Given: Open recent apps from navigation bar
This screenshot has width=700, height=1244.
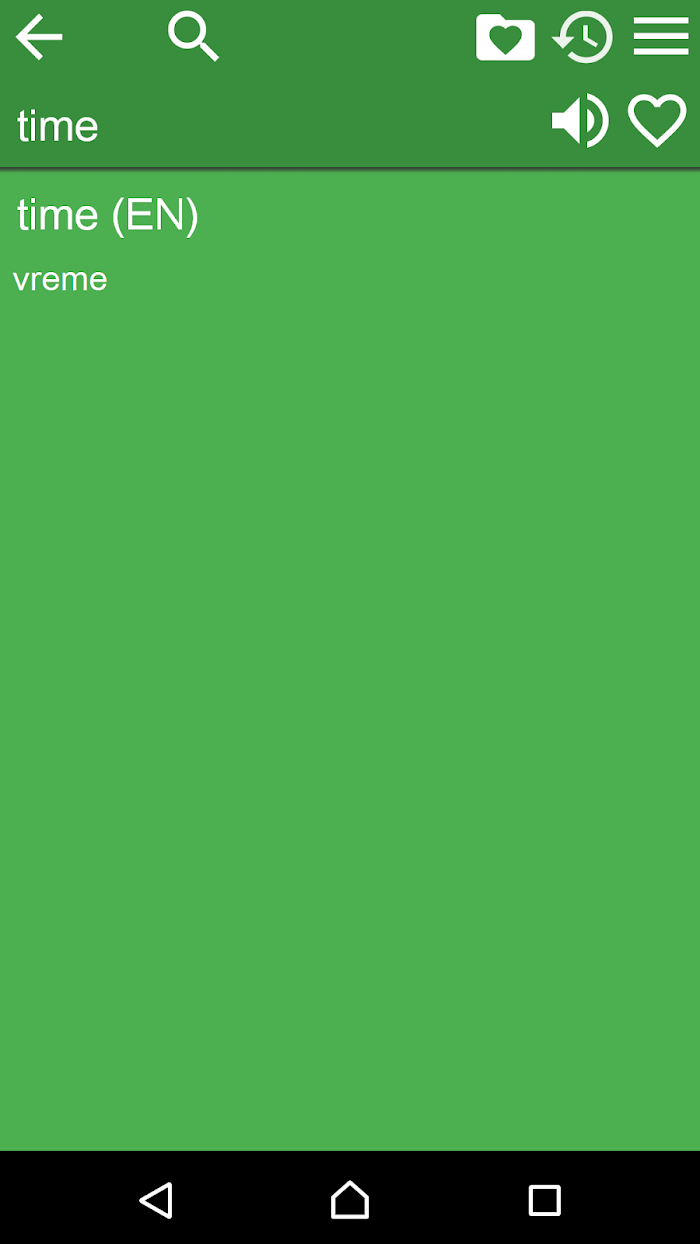Looking at the screenshot, I should 545,1199.
